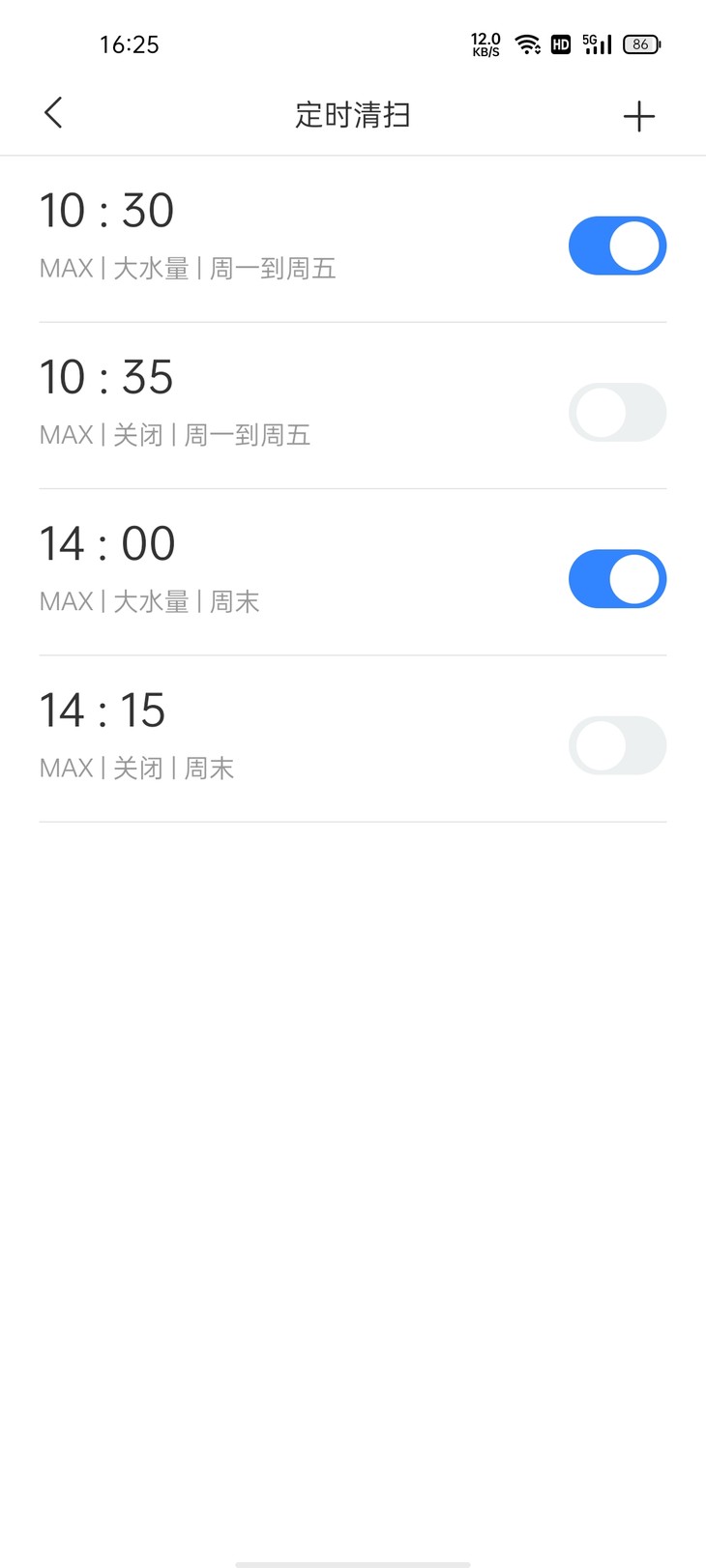
Task: Go back from the 定时清扫 screen
Action: pyautogui.click(x=53, y=113)
